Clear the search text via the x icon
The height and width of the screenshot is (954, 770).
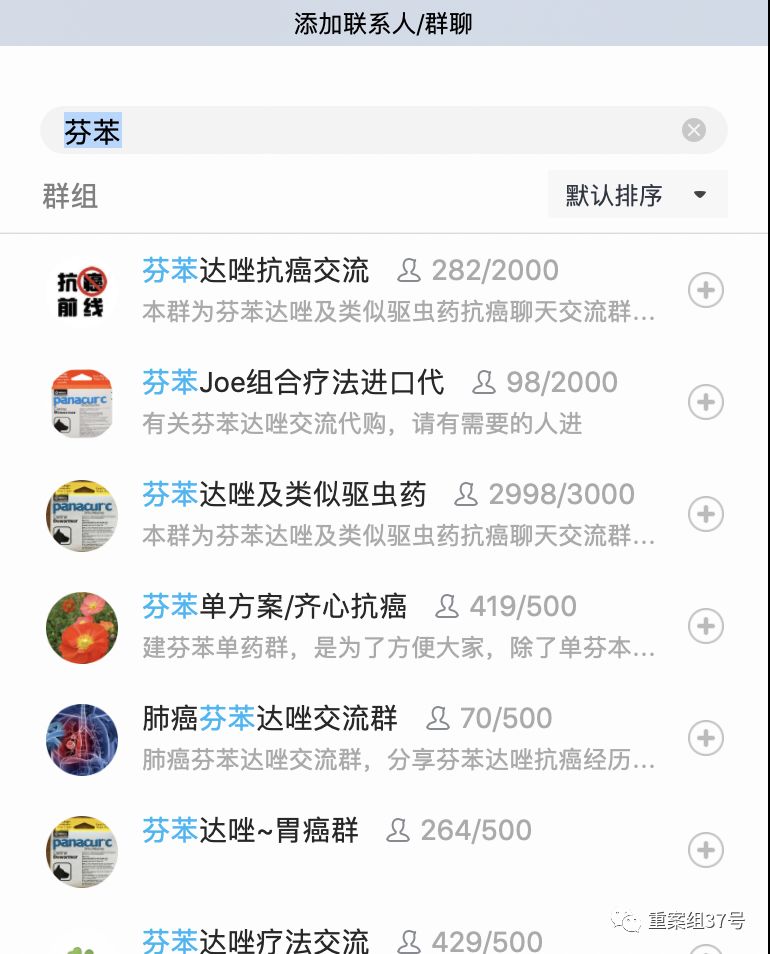693,129
